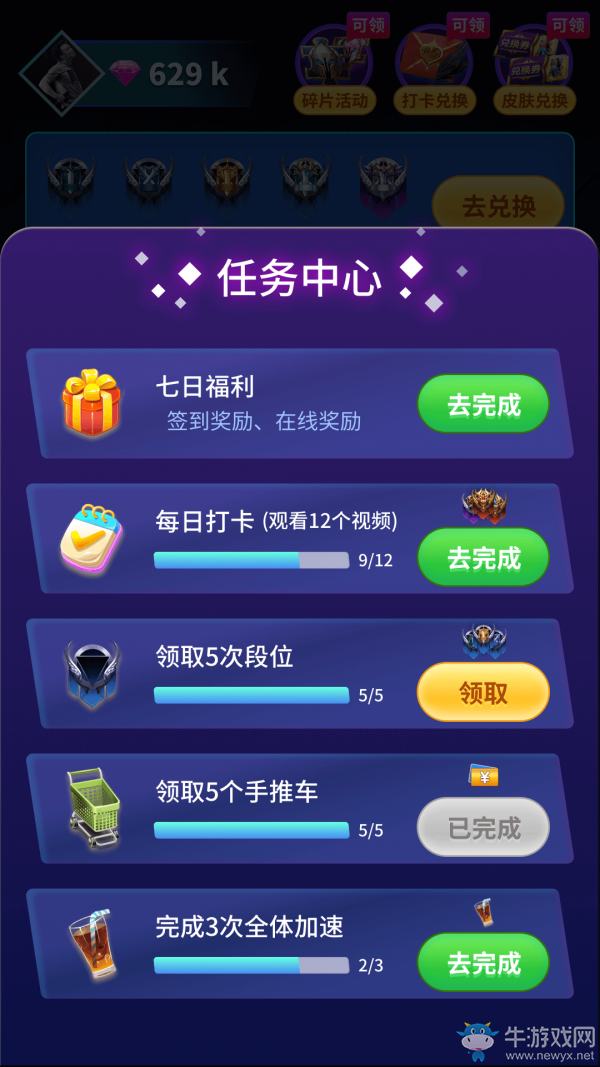600x1067 pixels.
Task: Open 皮肤兑换 icon
Action: (x=533, y=70)
